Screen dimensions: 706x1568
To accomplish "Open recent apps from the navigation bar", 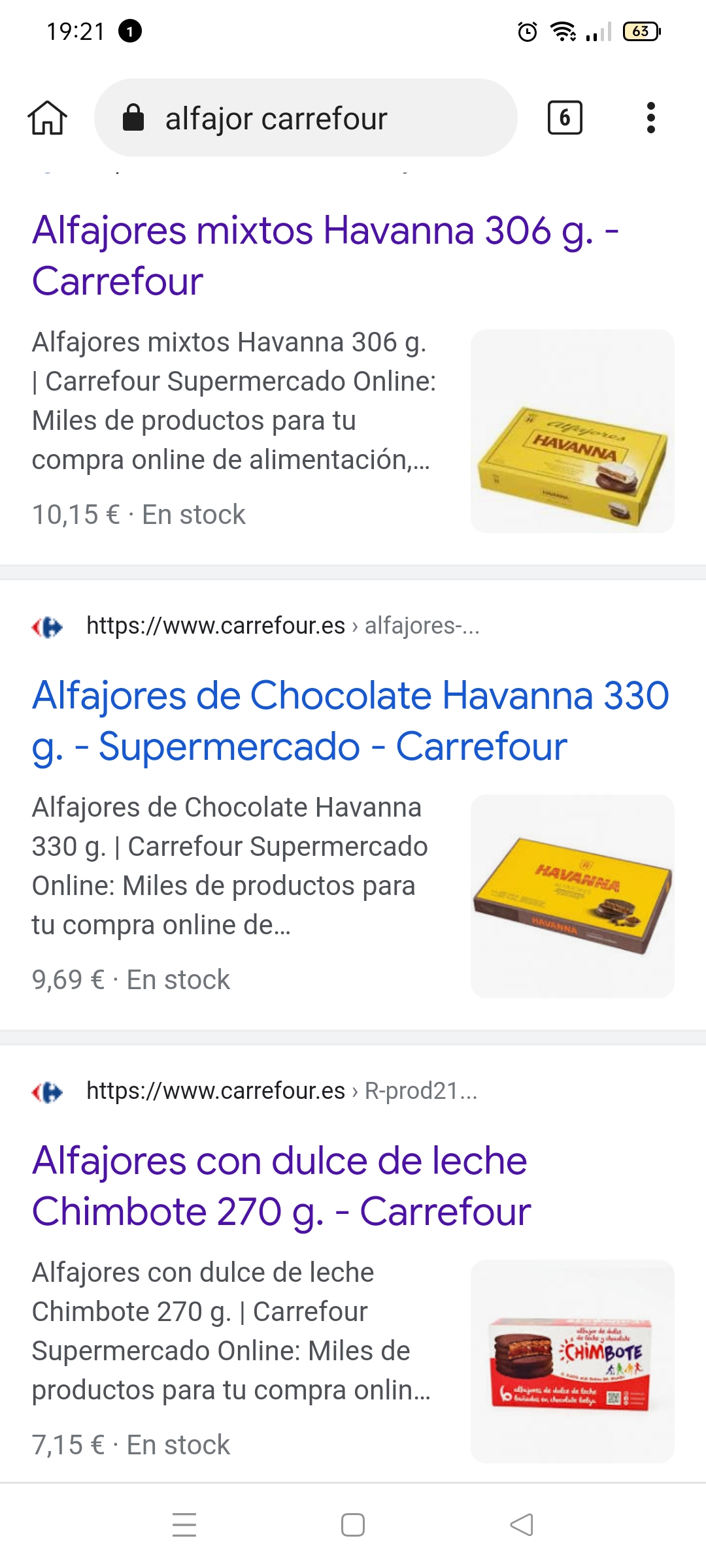I will click(184, 1525).
